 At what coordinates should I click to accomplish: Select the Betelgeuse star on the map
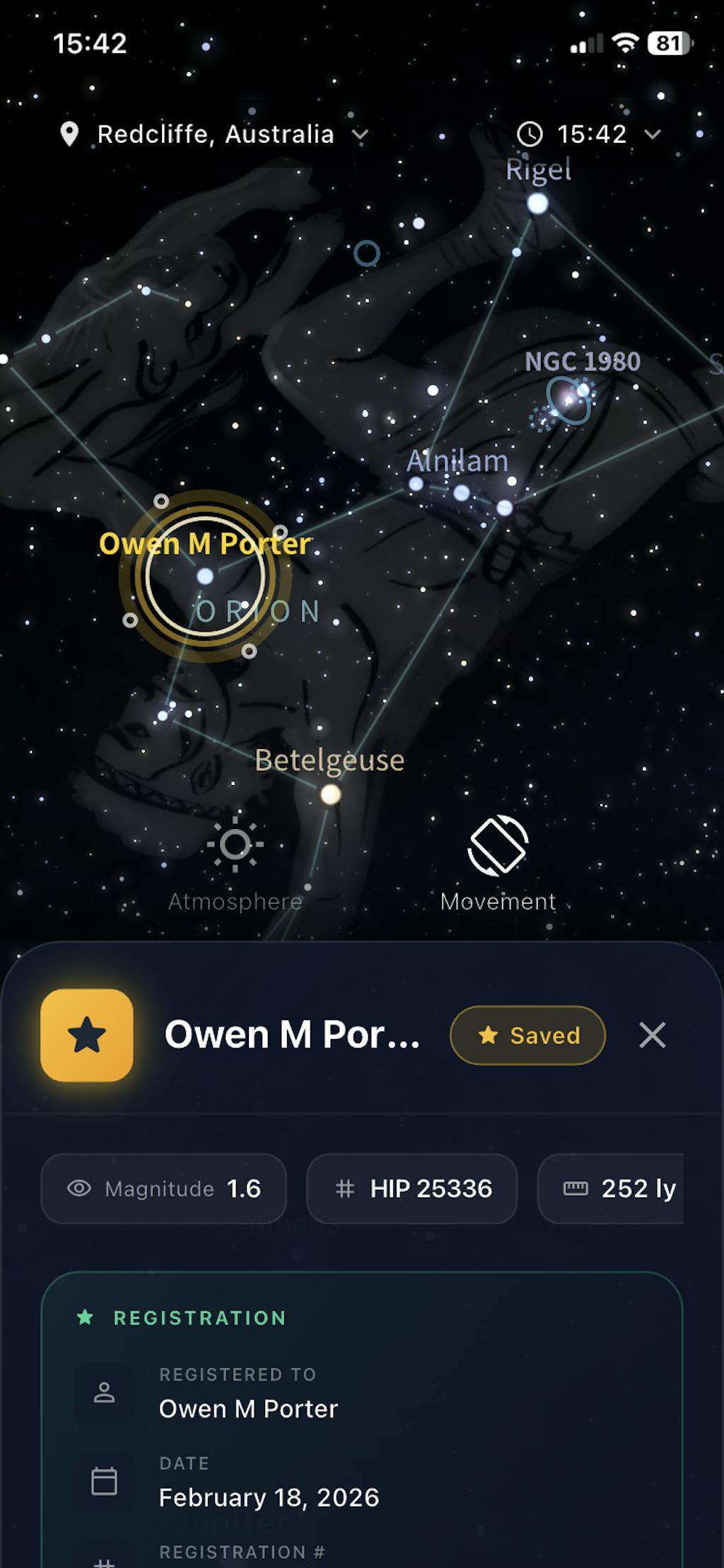click(x=330, y=794)
